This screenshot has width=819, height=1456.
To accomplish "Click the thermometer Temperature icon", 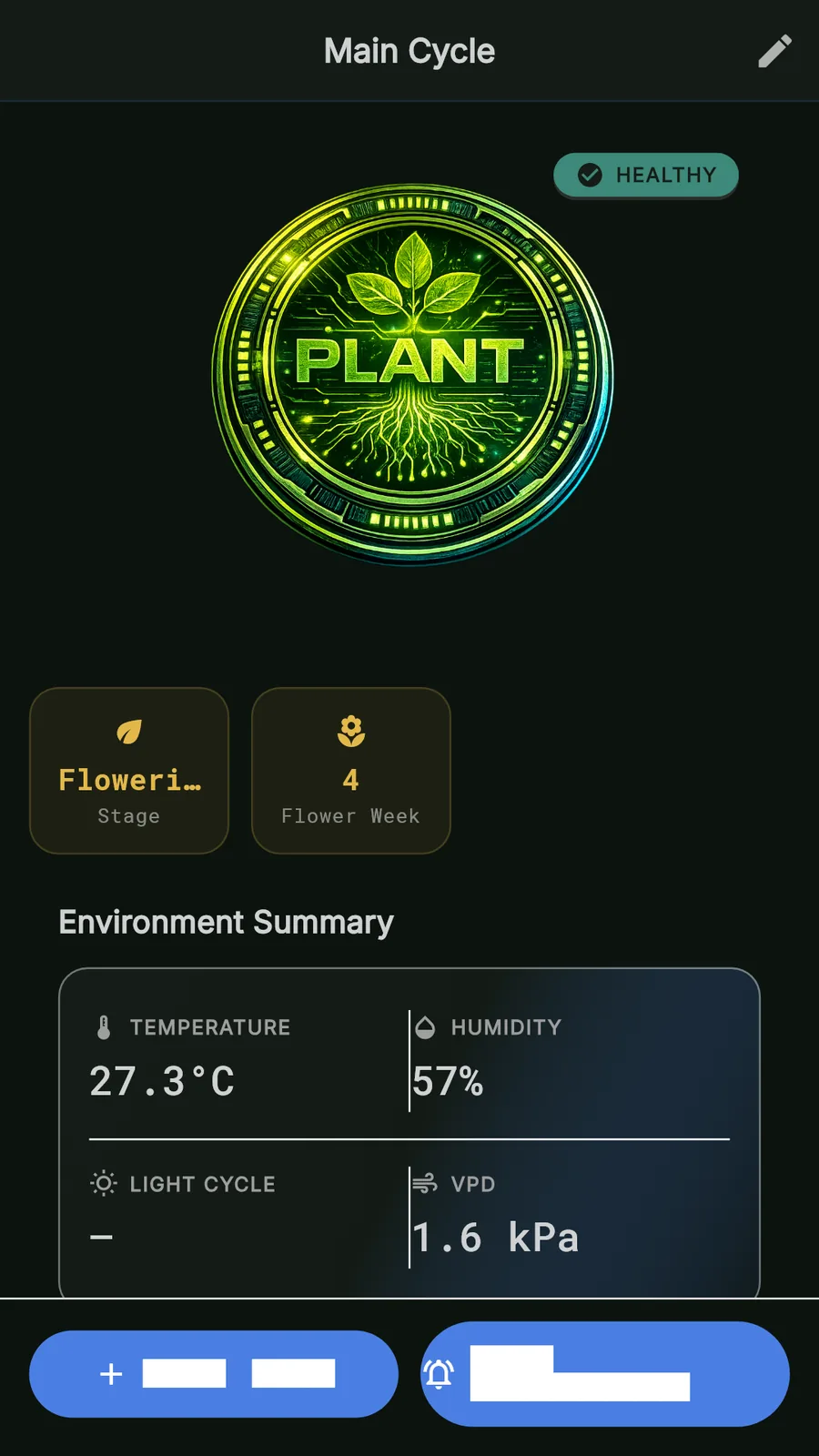I will pyautogui.click(x=104, y=1026).
